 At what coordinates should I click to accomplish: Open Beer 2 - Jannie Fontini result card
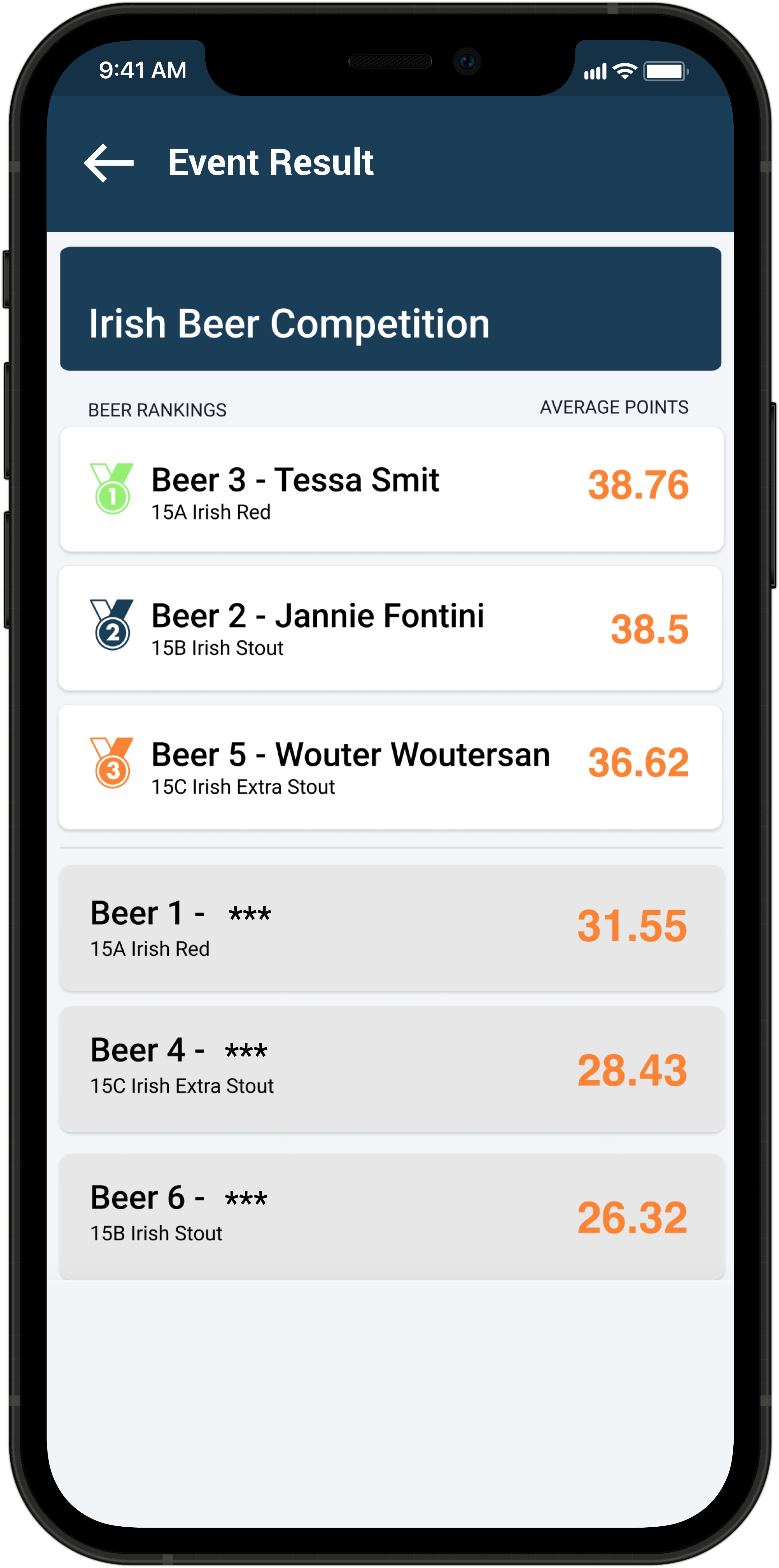(391, 628)
